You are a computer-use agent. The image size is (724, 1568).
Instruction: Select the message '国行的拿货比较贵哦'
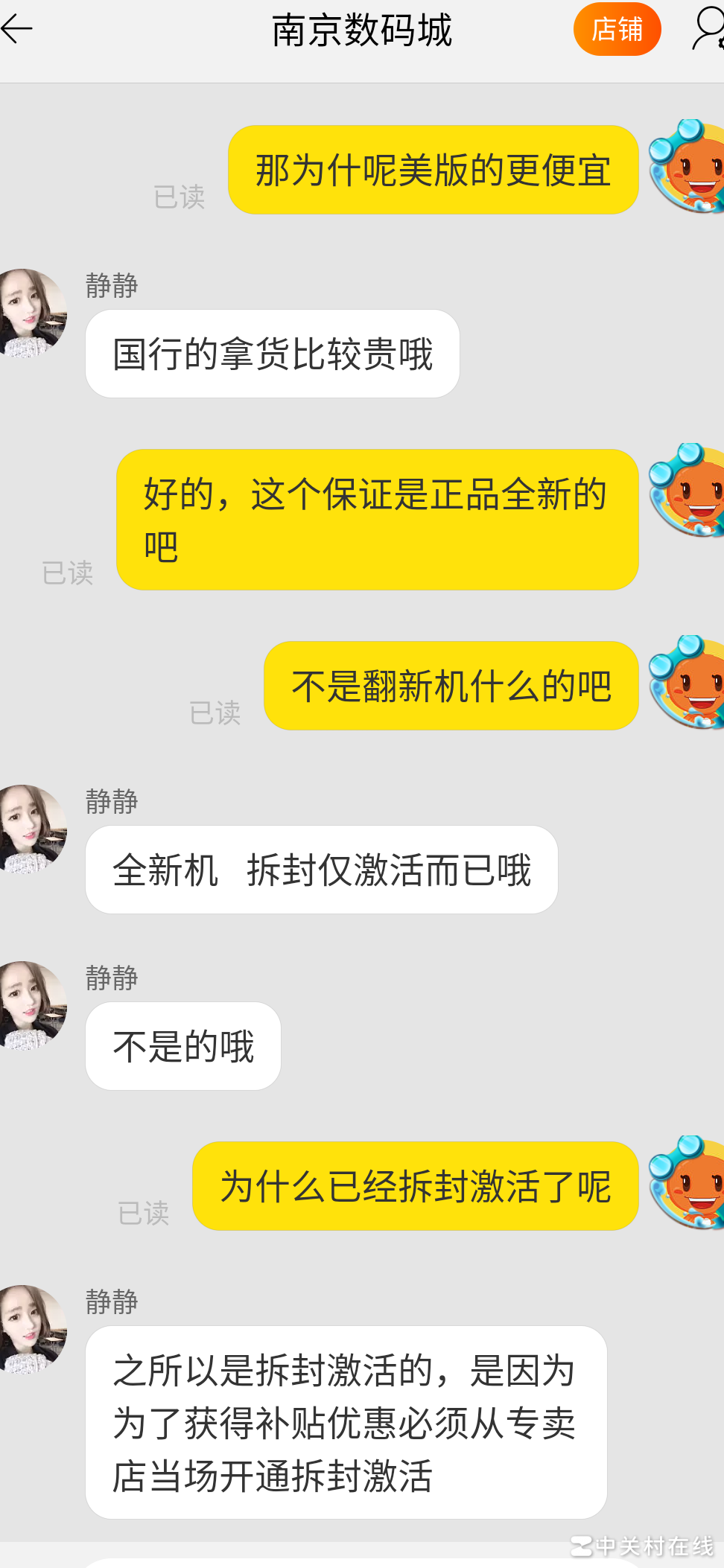pos(273,353)
